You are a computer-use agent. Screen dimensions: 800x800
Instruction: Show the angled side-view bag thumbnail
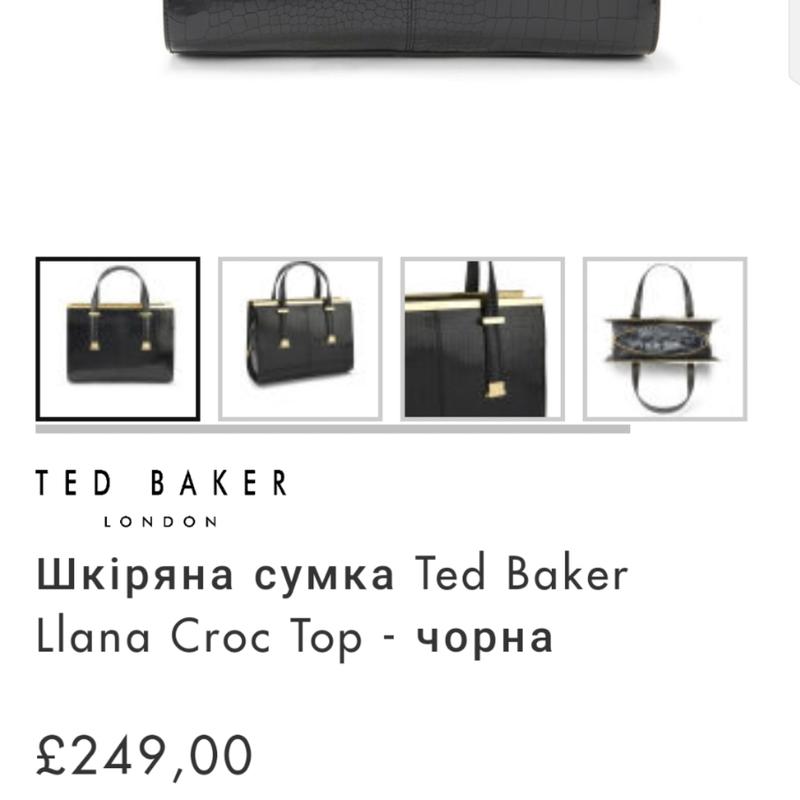point(300,339)
